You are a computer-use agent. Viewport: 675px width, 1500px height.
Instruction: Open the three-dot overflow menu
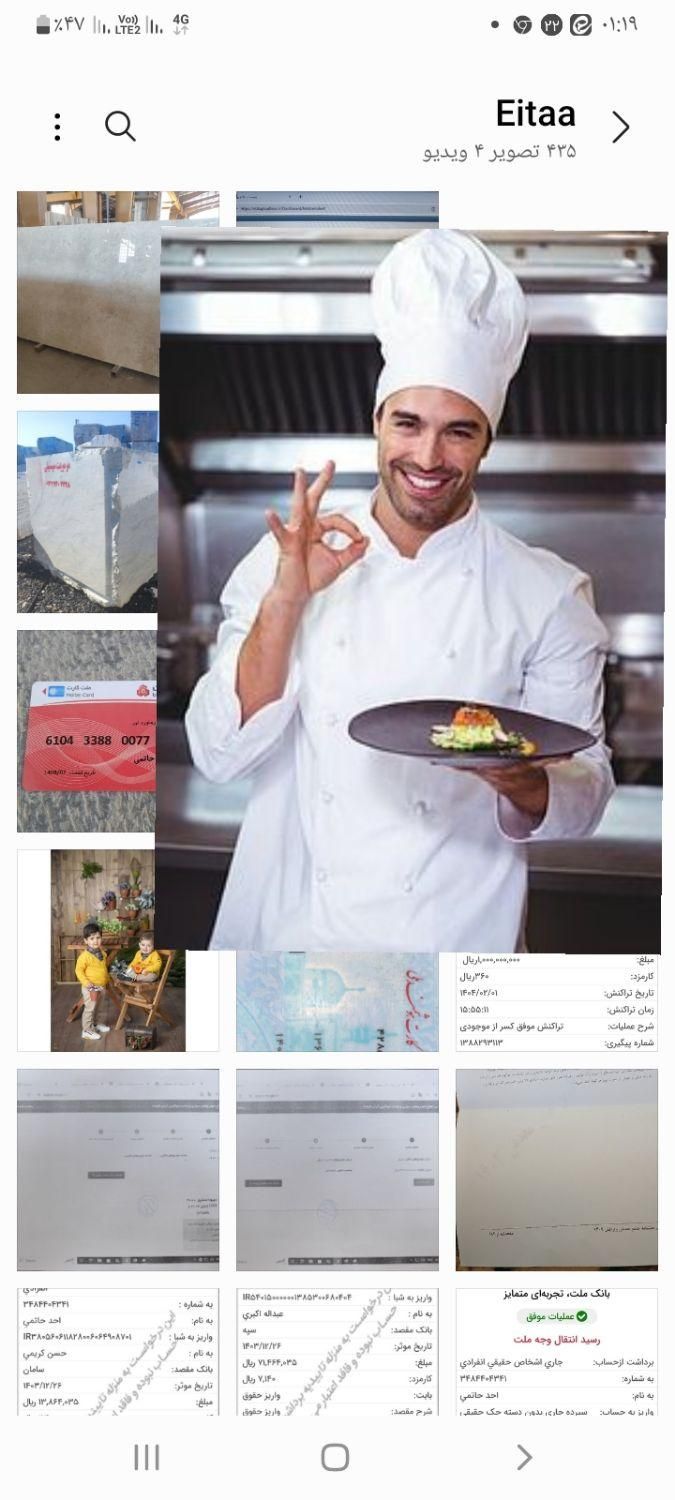pyautogui.click(x=57, y=126)
